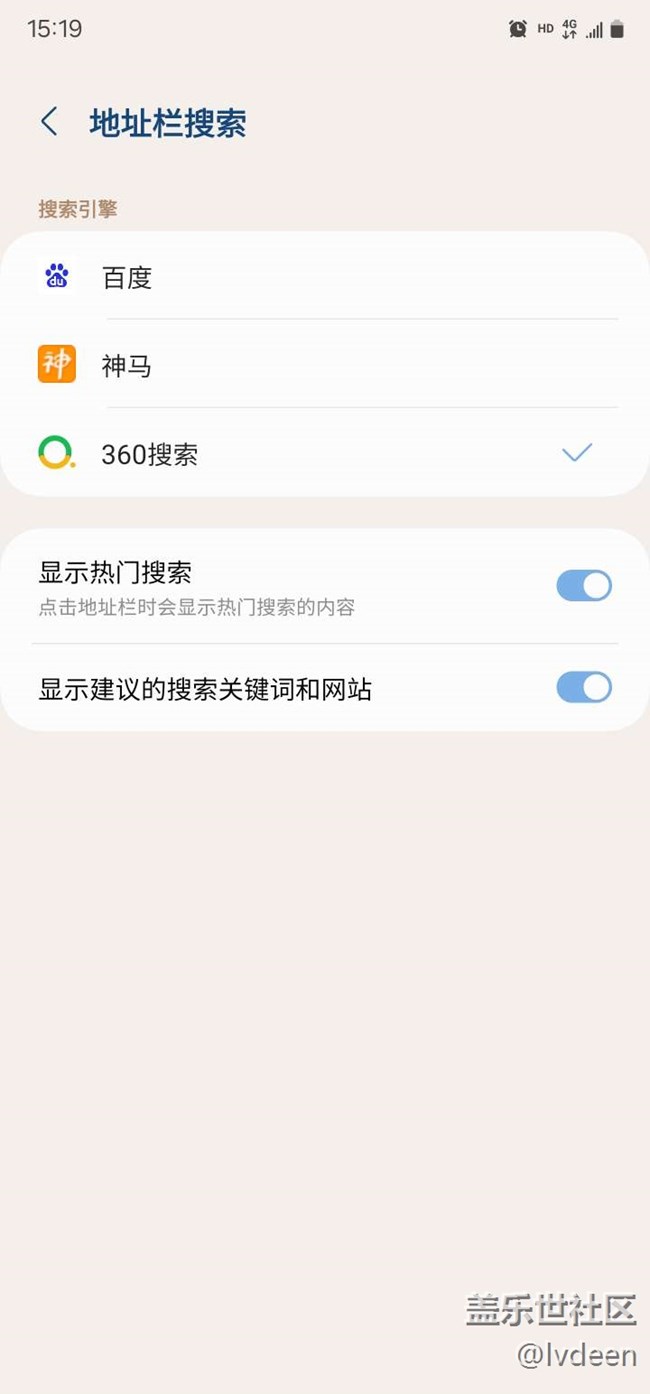Image resolution: width=650 pixels, height=1394 pixels.
Task: Disable the 显示热门搜索 switch
Action: point(584,586)
